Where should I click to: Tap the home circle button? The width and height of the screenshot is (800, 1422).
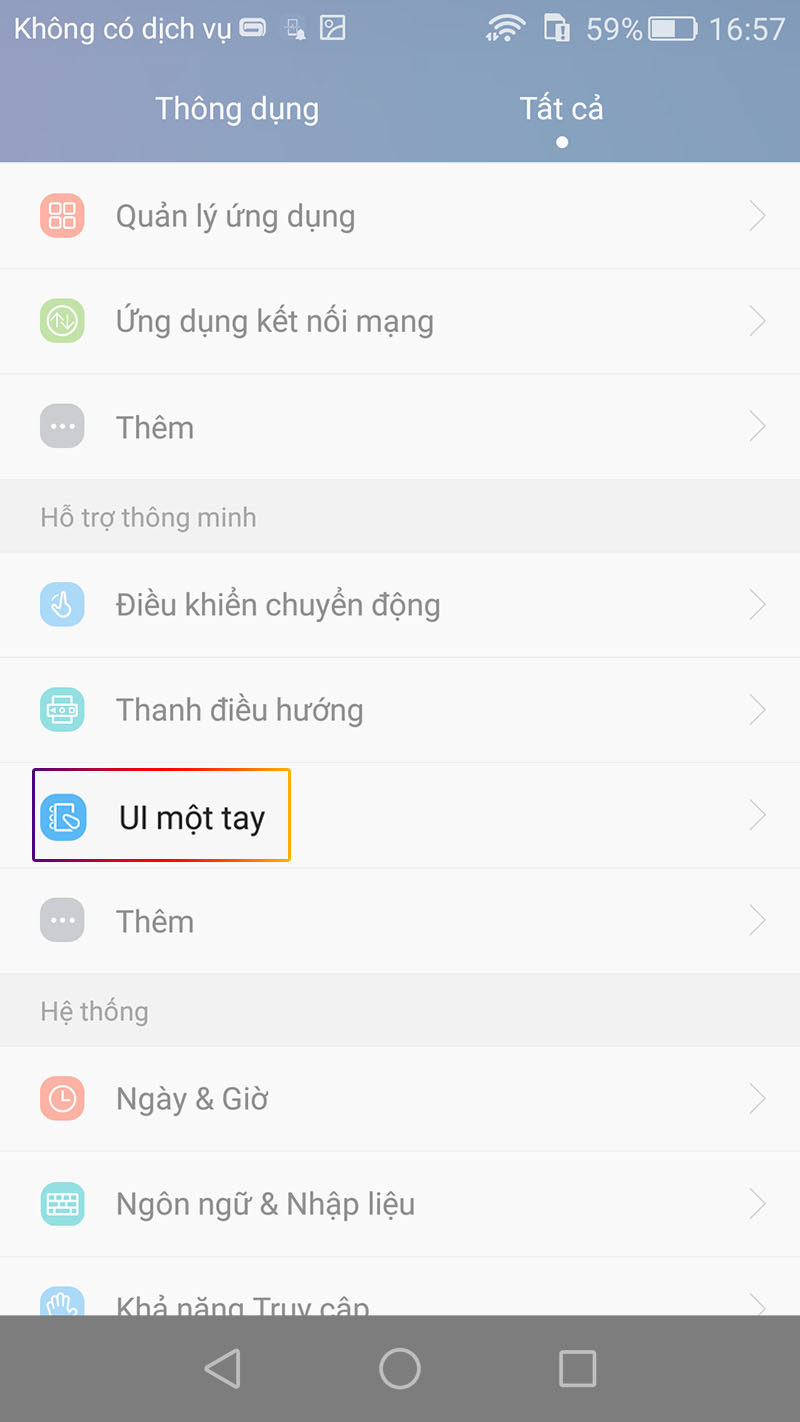click(x=400, y=1368)
